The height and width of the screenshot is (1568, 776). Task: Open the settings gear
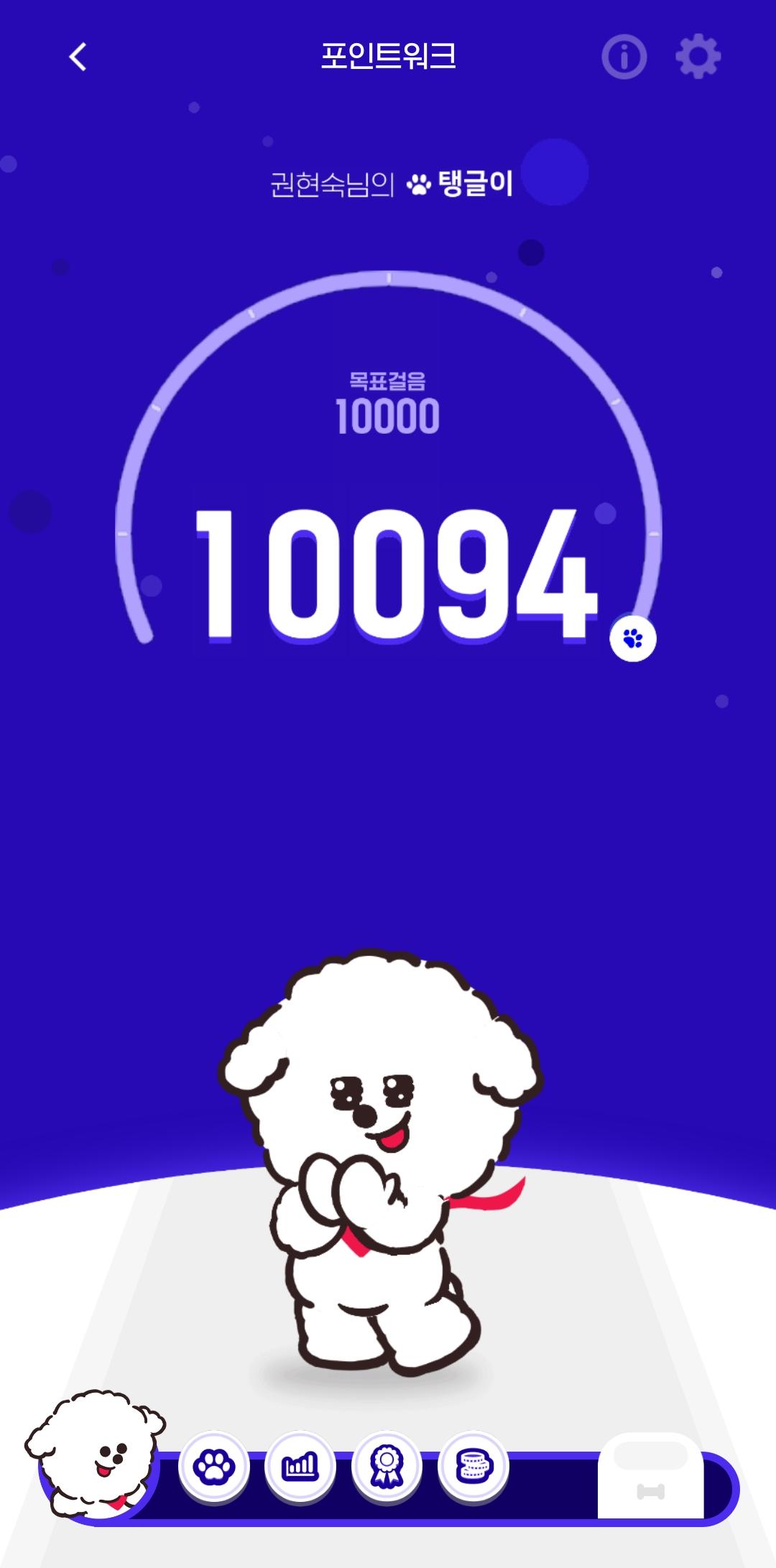[x=698, y=57]
